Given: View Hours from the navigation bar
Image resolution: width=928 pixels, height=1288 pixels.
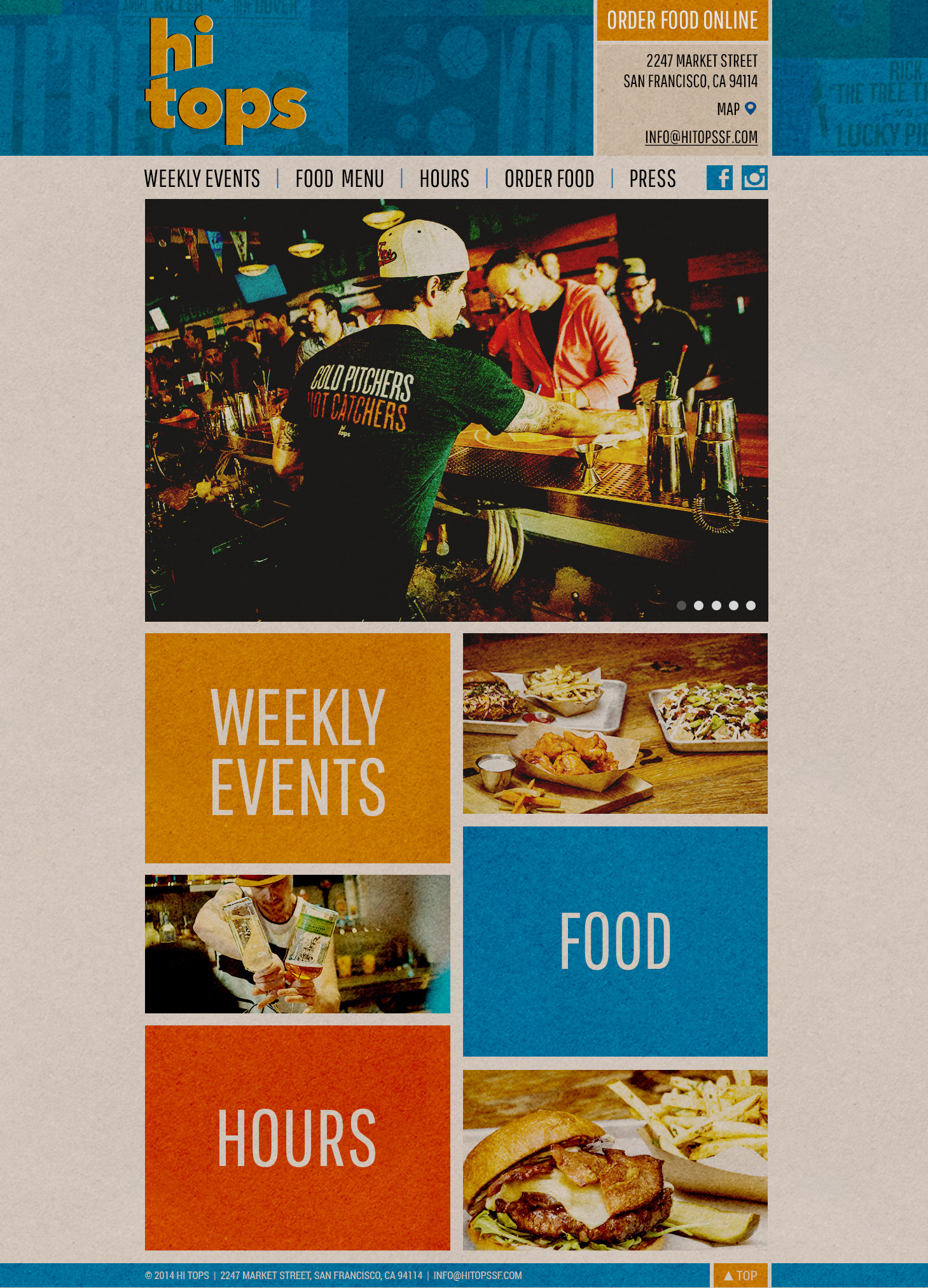Looking at the screenshot, I should (444, 179).
